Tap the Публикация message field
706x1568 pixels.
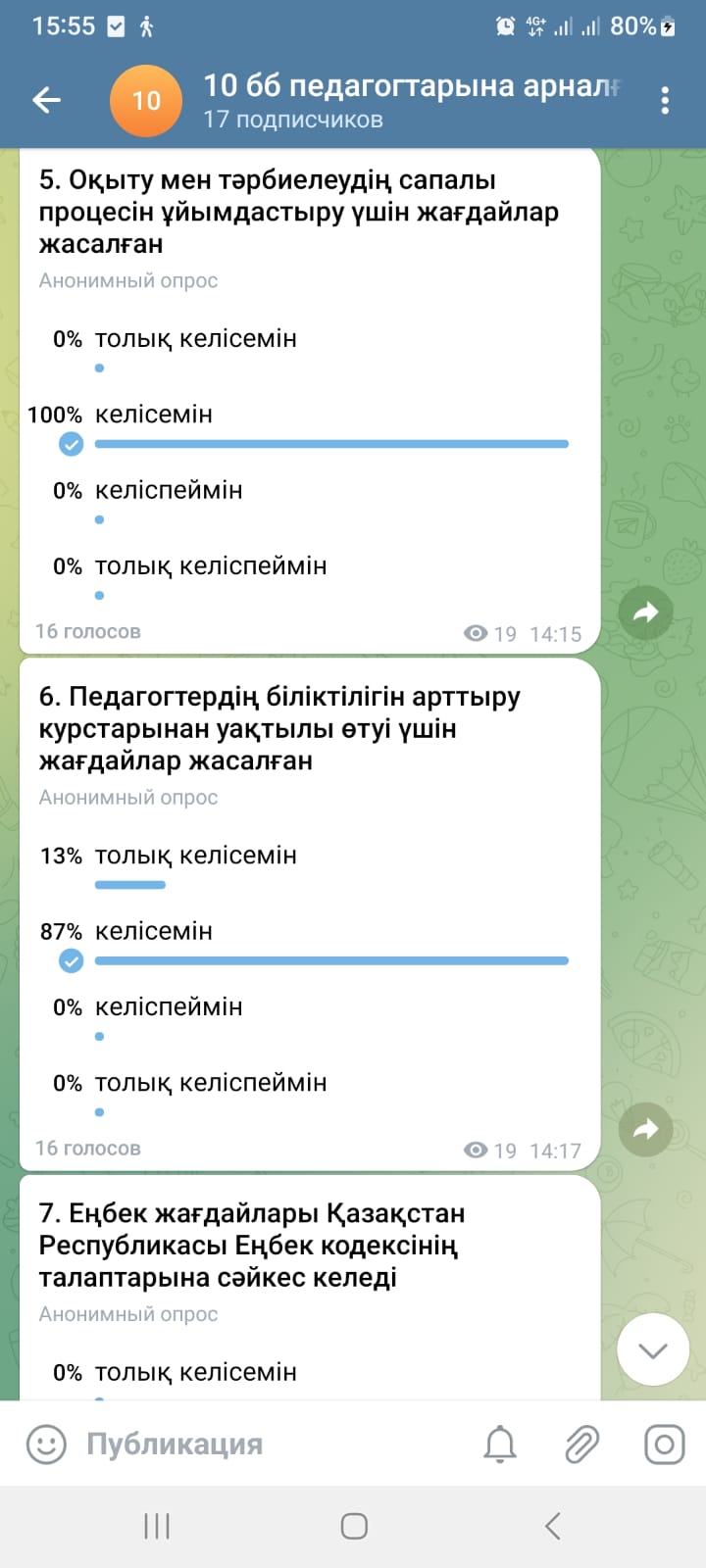pos(265,1445)
